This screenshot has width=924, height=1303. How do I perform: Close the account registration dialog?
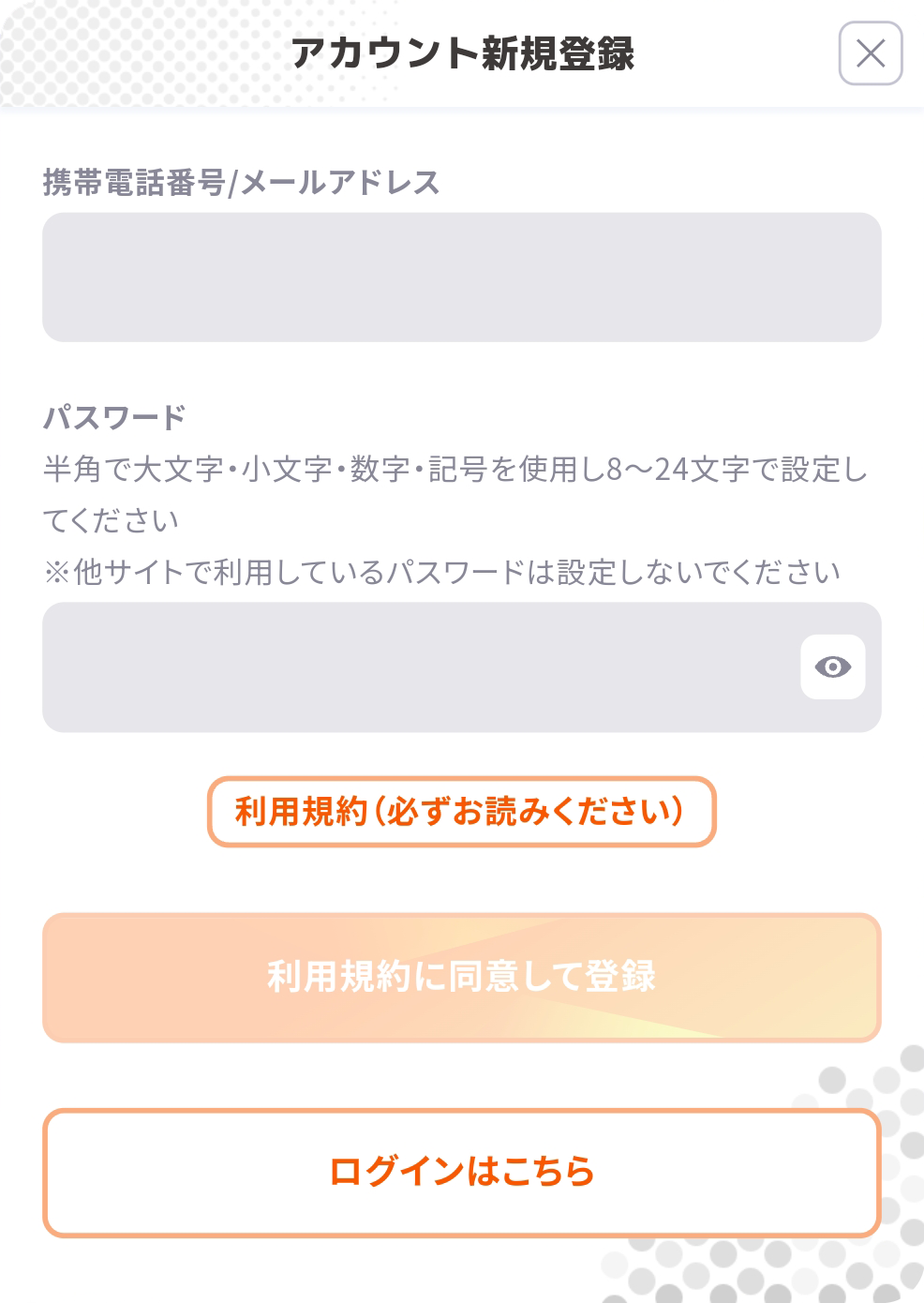click(x=870, y=53)
